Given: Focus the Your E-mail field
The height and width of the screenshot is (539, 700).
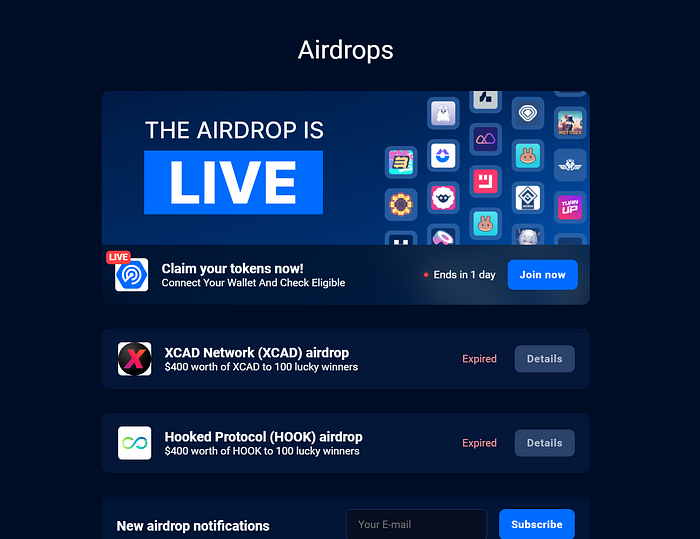Looking at the screenshot, I should click(x=416, y=524).
